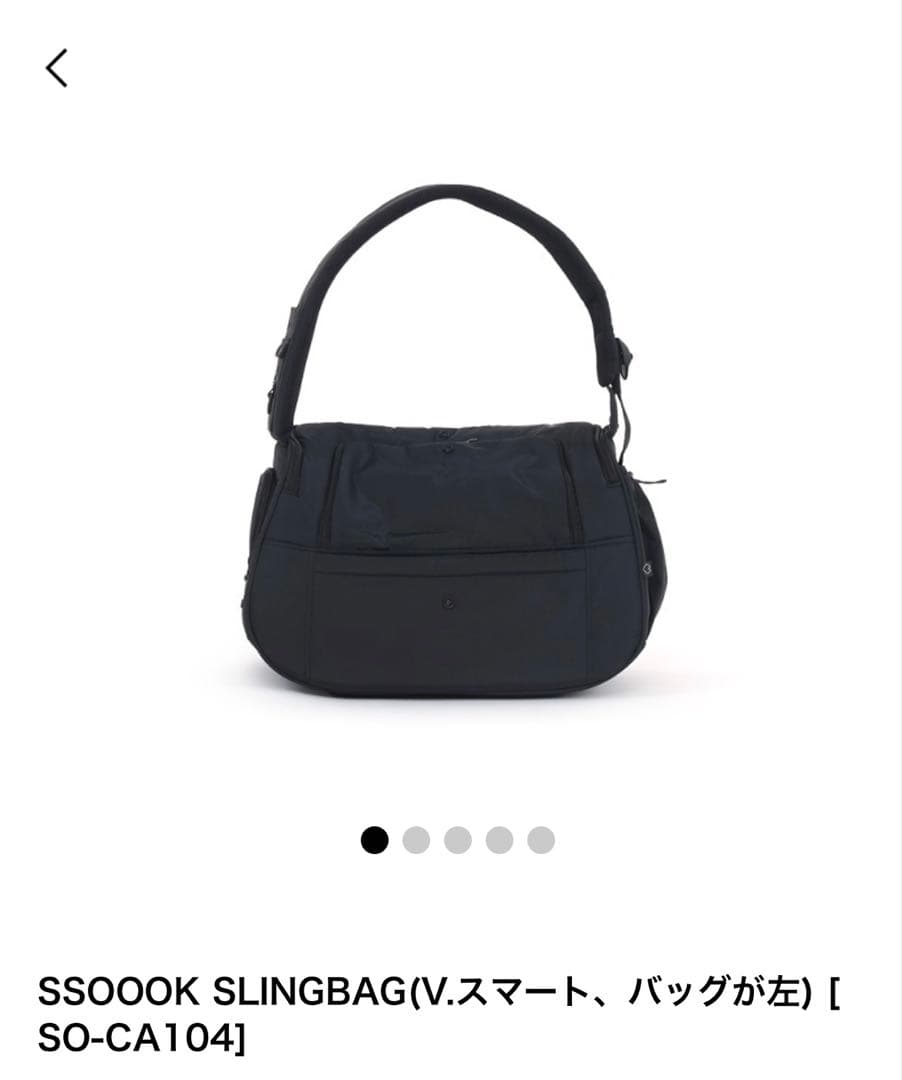Tap the filled black carousel indicator
This screenshot has width=902, height=1080.
(x=374, y=841)
